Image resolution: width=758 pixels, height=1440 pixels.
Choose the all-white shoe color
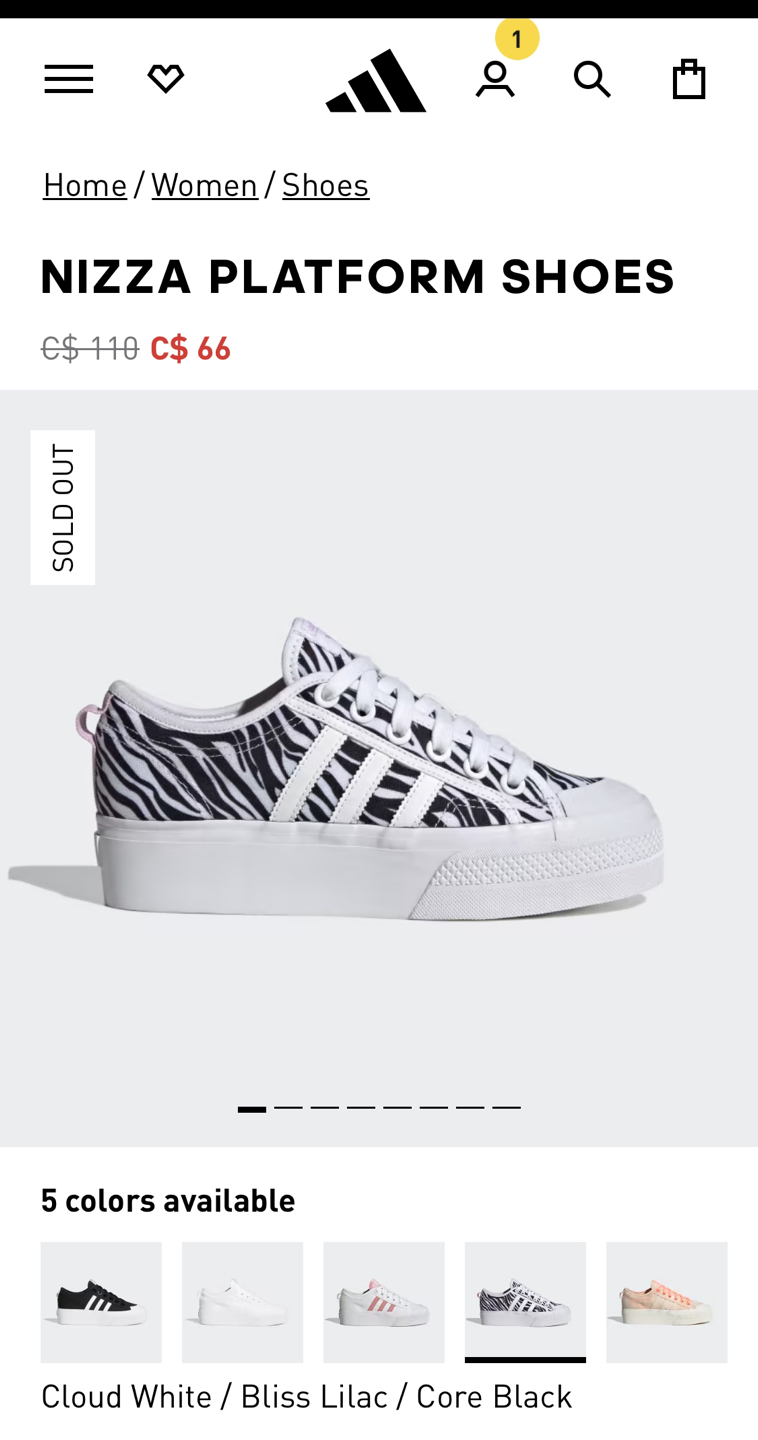coord(242,1301)
